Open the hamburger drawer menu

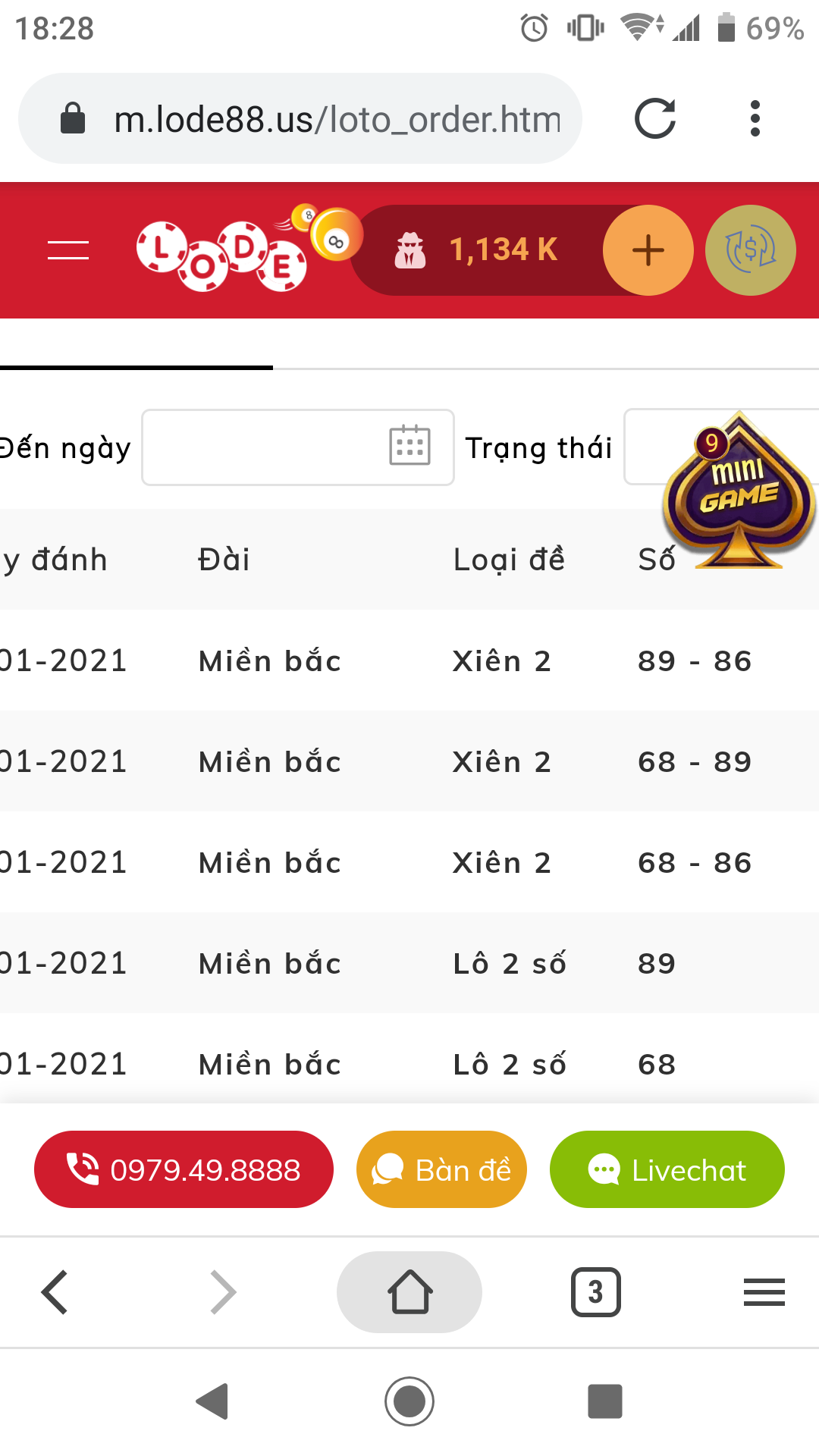[68, 249]
